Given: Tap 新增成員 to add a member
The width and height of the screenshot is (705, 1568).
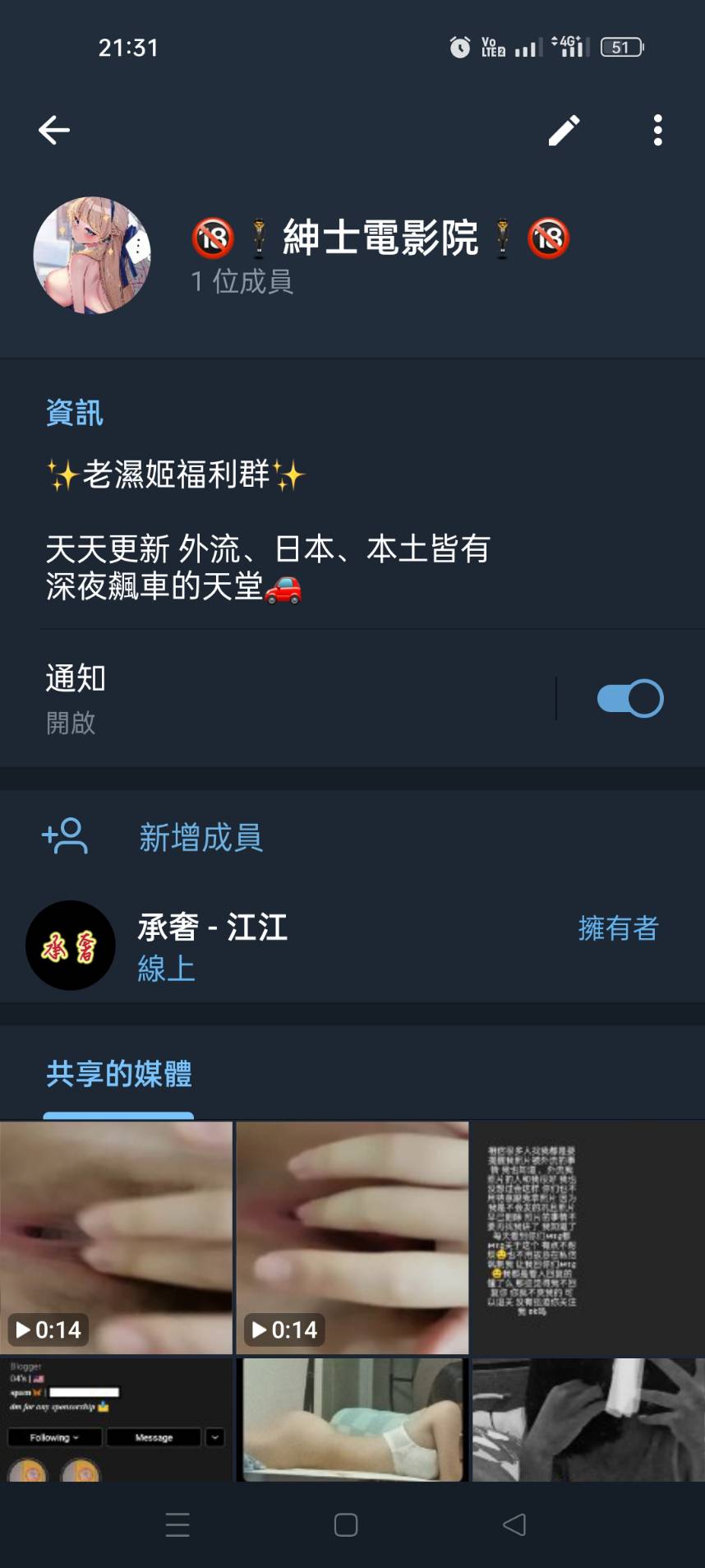Looking at the screenshot, I should tap(200, 837).
